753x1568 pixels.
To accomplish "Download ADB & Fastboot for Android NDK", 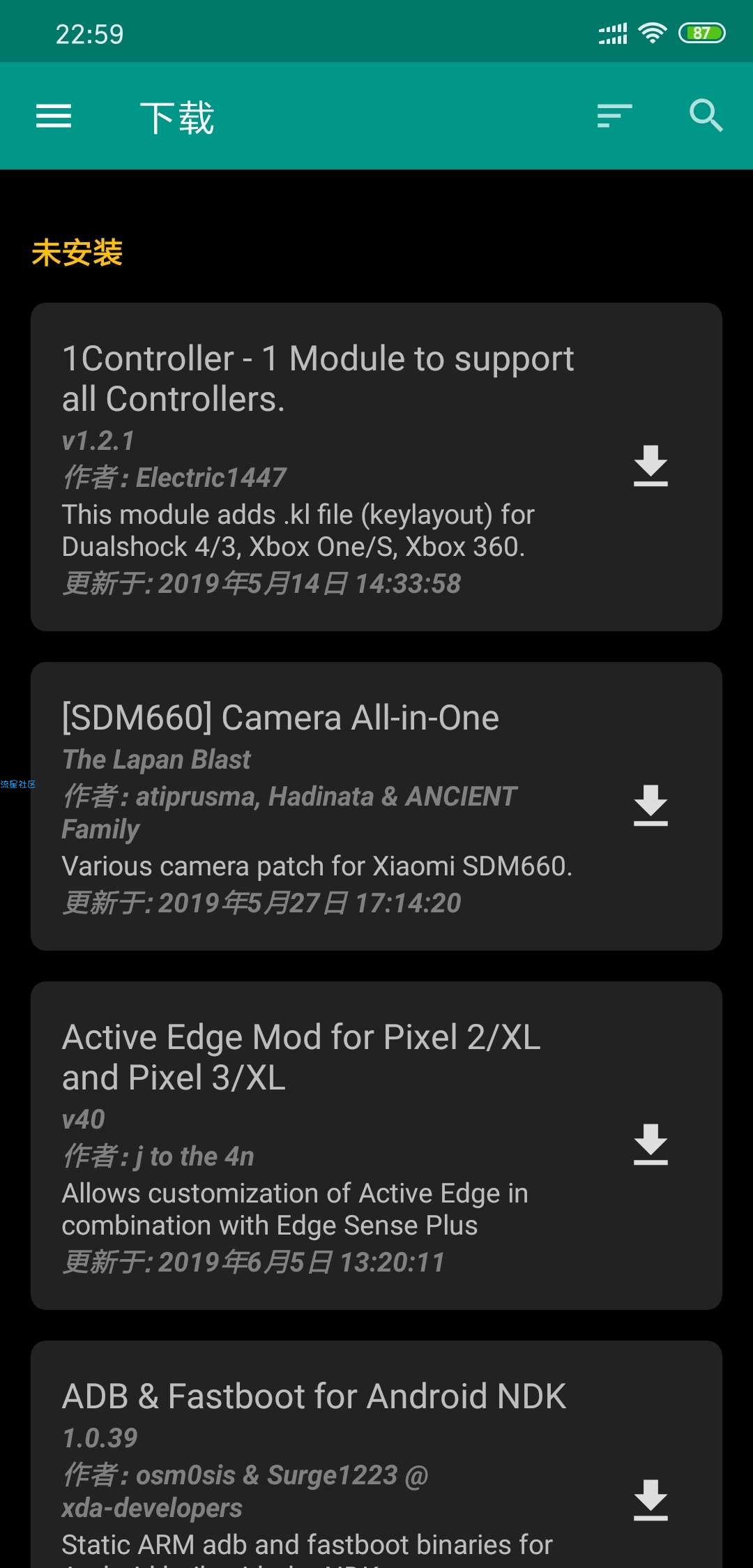I will [x=651, y=1500].
